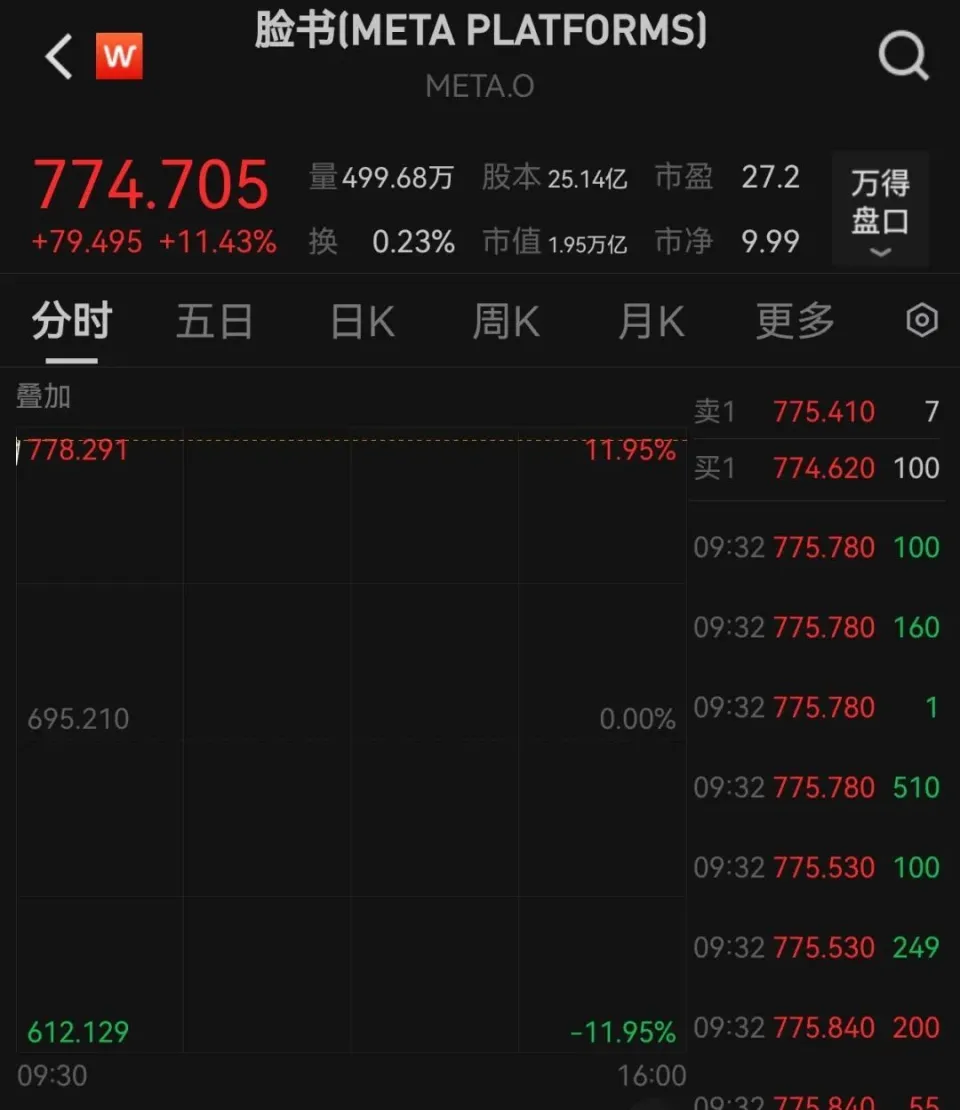Switch to the 分时 intraday tab
Image resolution: width=960 pixels, height=1110 pixels.
point(69,320)
